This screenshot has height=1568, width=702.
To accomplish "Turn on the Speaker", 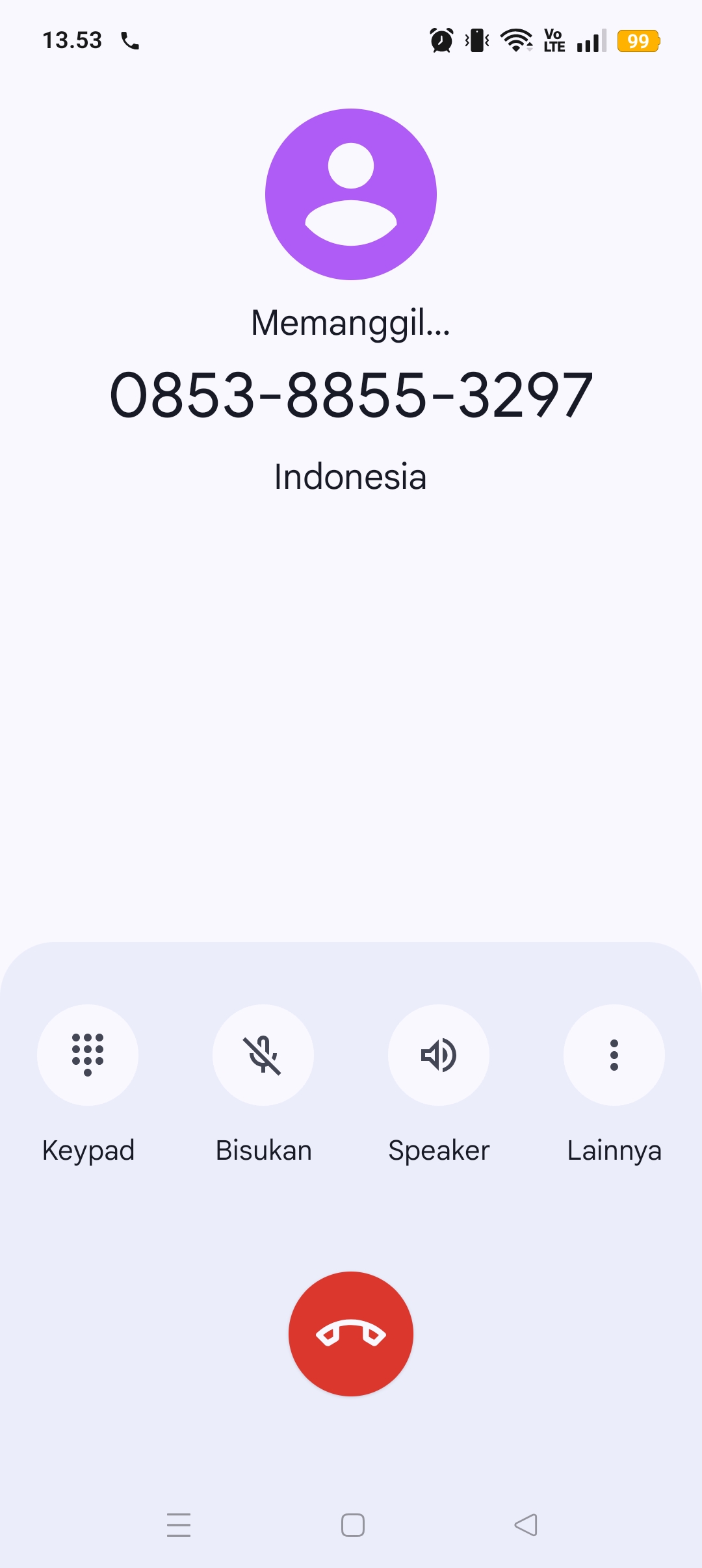I will pyautogui.click(x=439, y=1054).
